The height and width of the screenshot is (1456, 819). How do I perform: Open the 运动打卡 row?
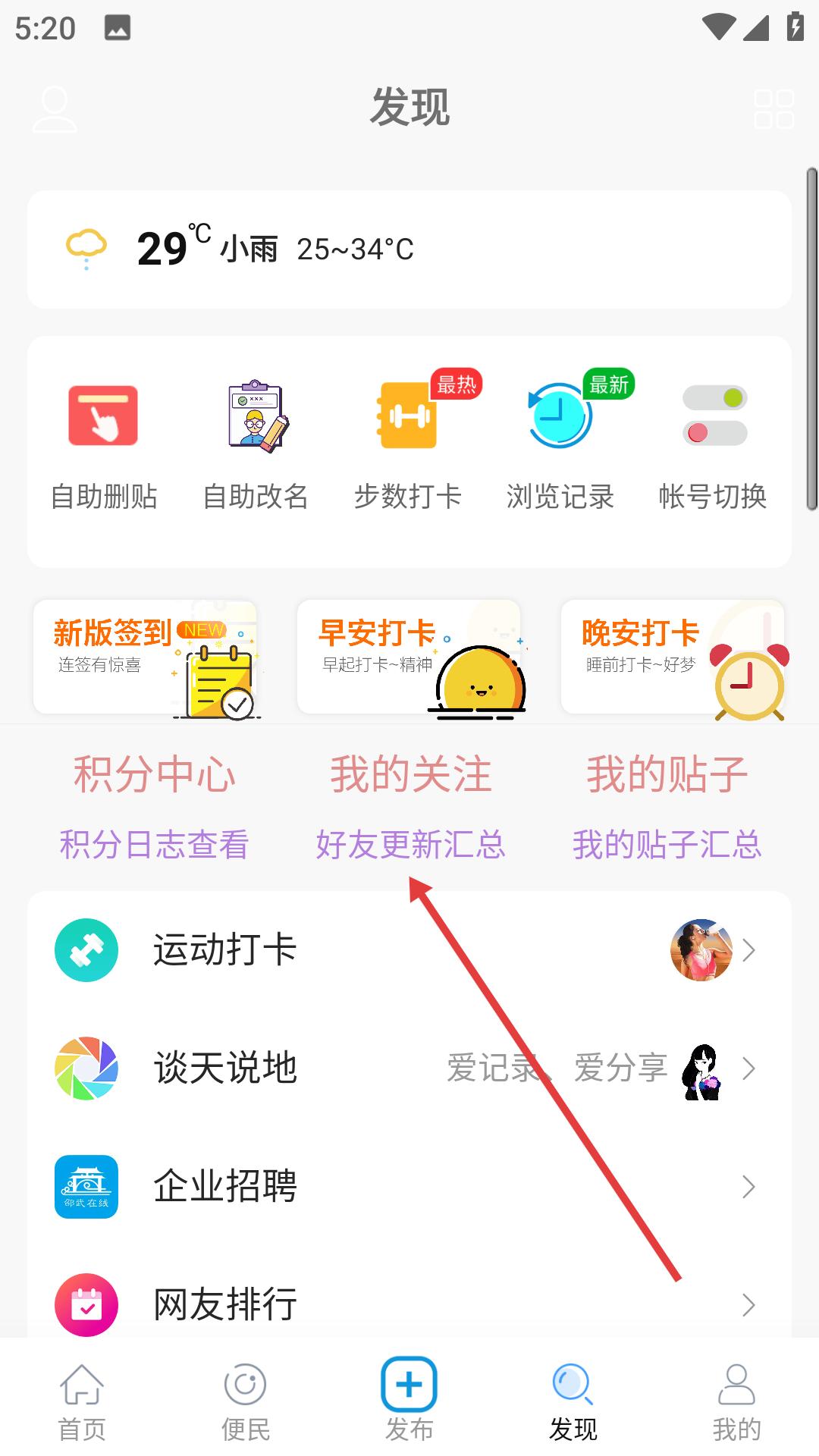(409, 950)
